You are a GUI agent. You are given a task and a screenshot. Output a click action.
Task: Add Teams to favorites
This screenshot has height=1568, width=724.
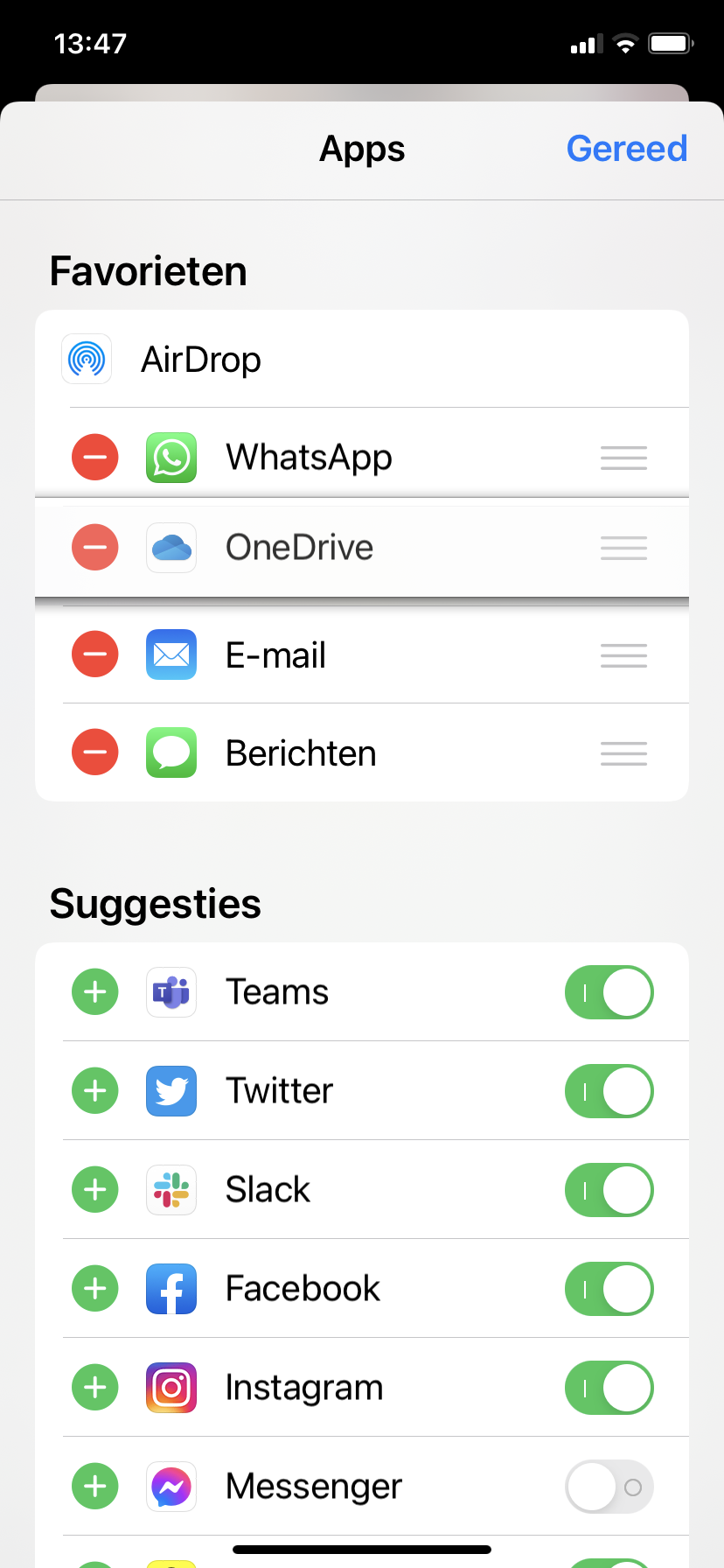94,992
